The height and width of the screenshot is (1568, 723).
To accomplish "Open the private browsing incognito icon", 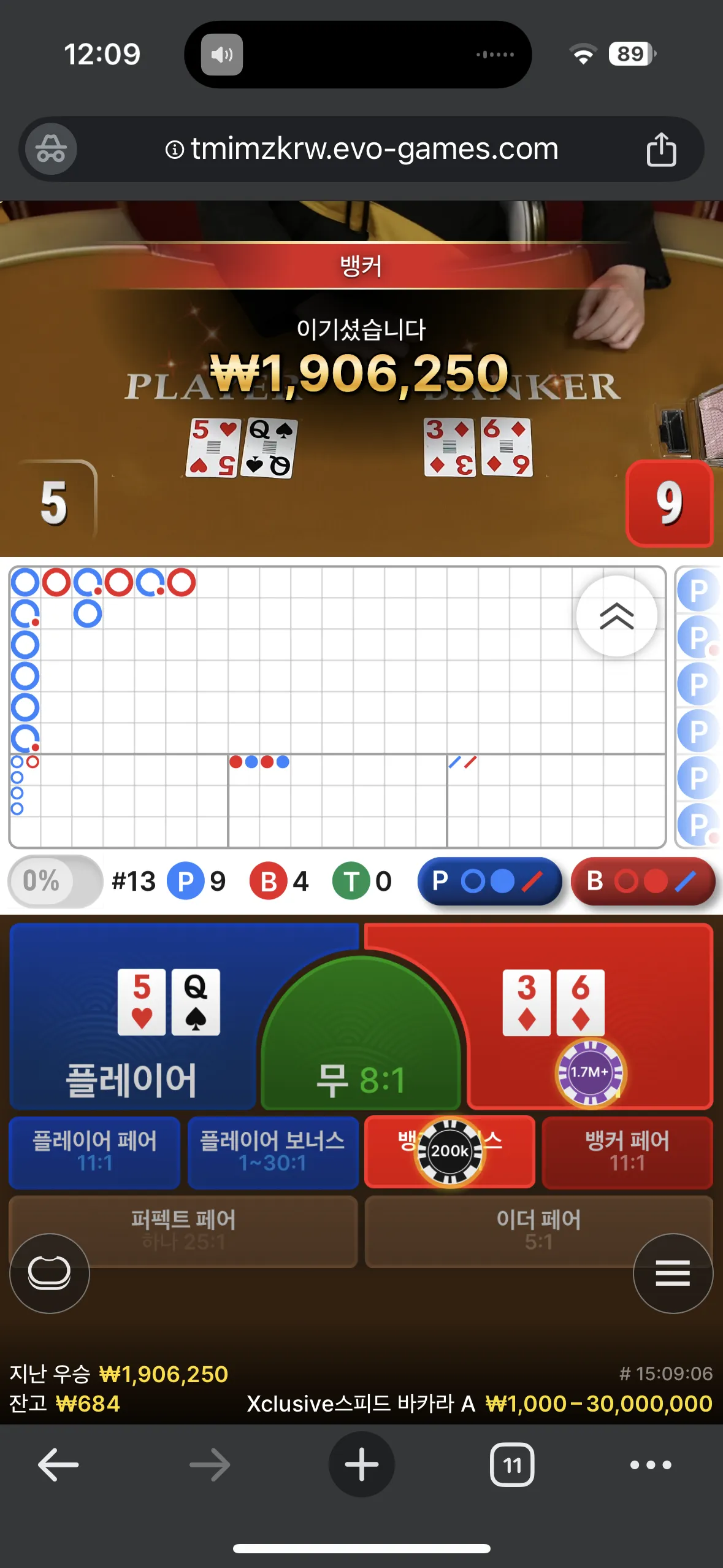I will (51, 148).
